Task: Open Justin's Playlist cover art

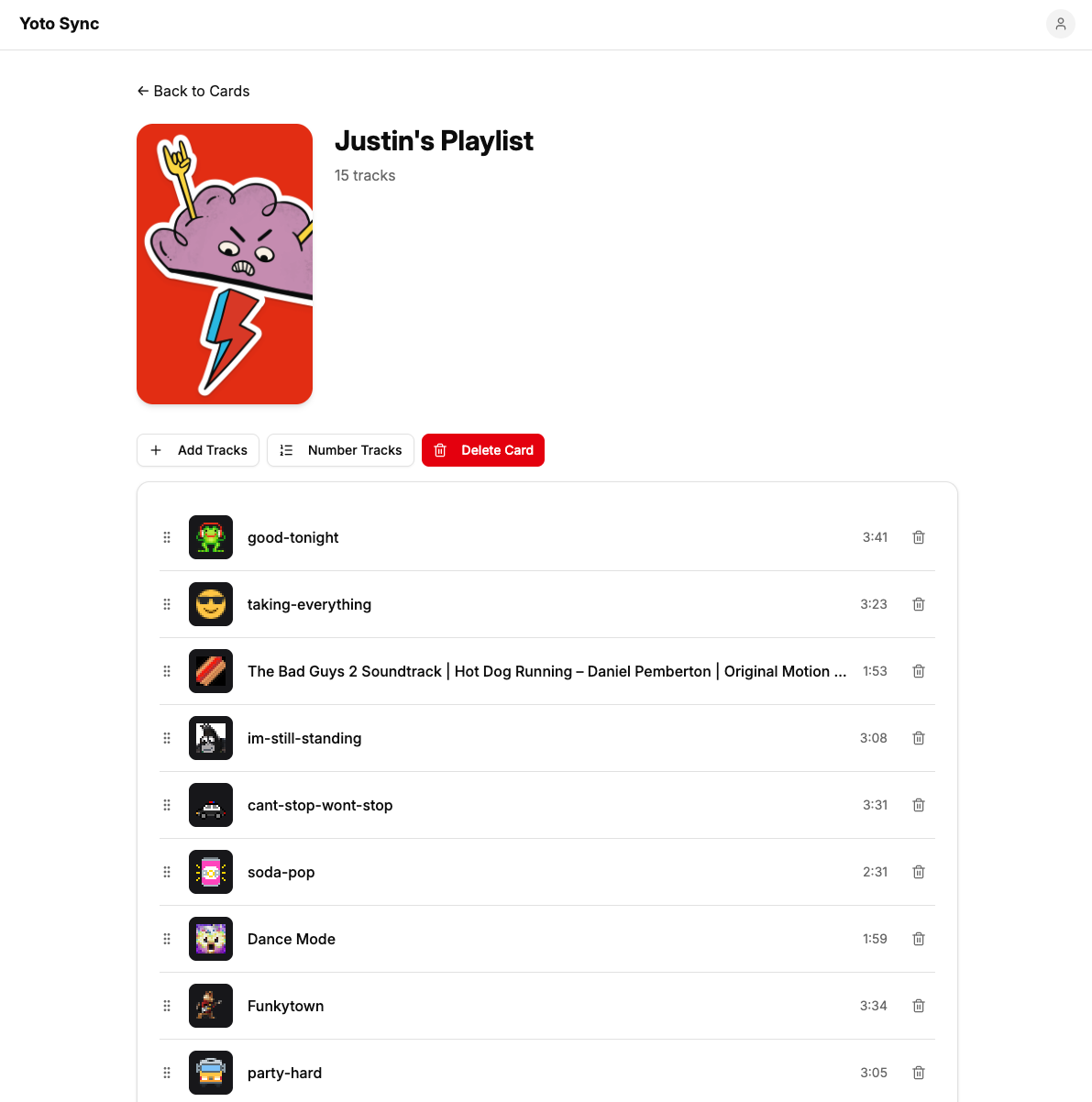Action: [225, 264]
